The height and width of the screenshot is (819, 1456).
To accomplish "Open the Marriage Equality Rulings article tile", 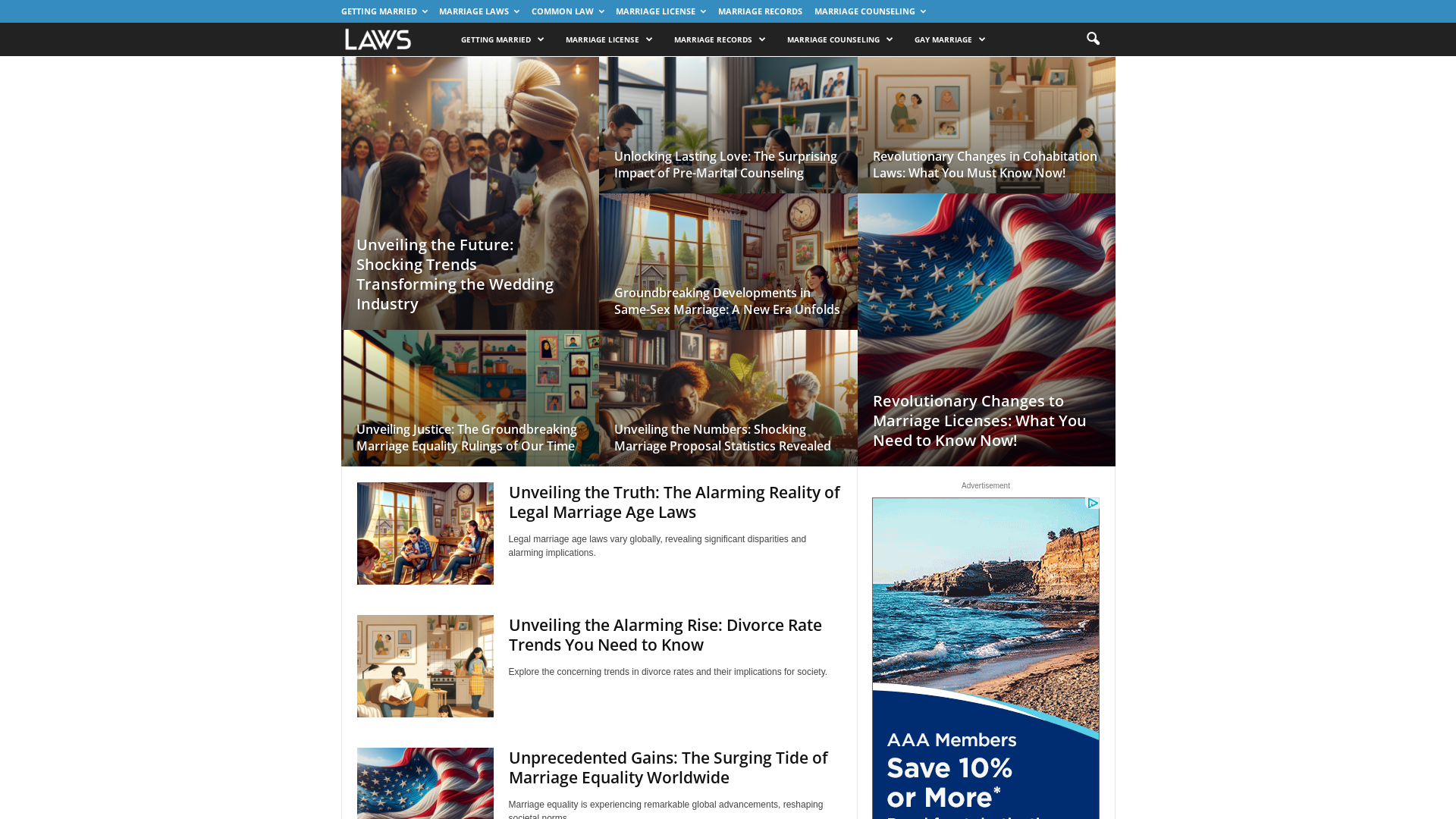I will click(466, 438).
